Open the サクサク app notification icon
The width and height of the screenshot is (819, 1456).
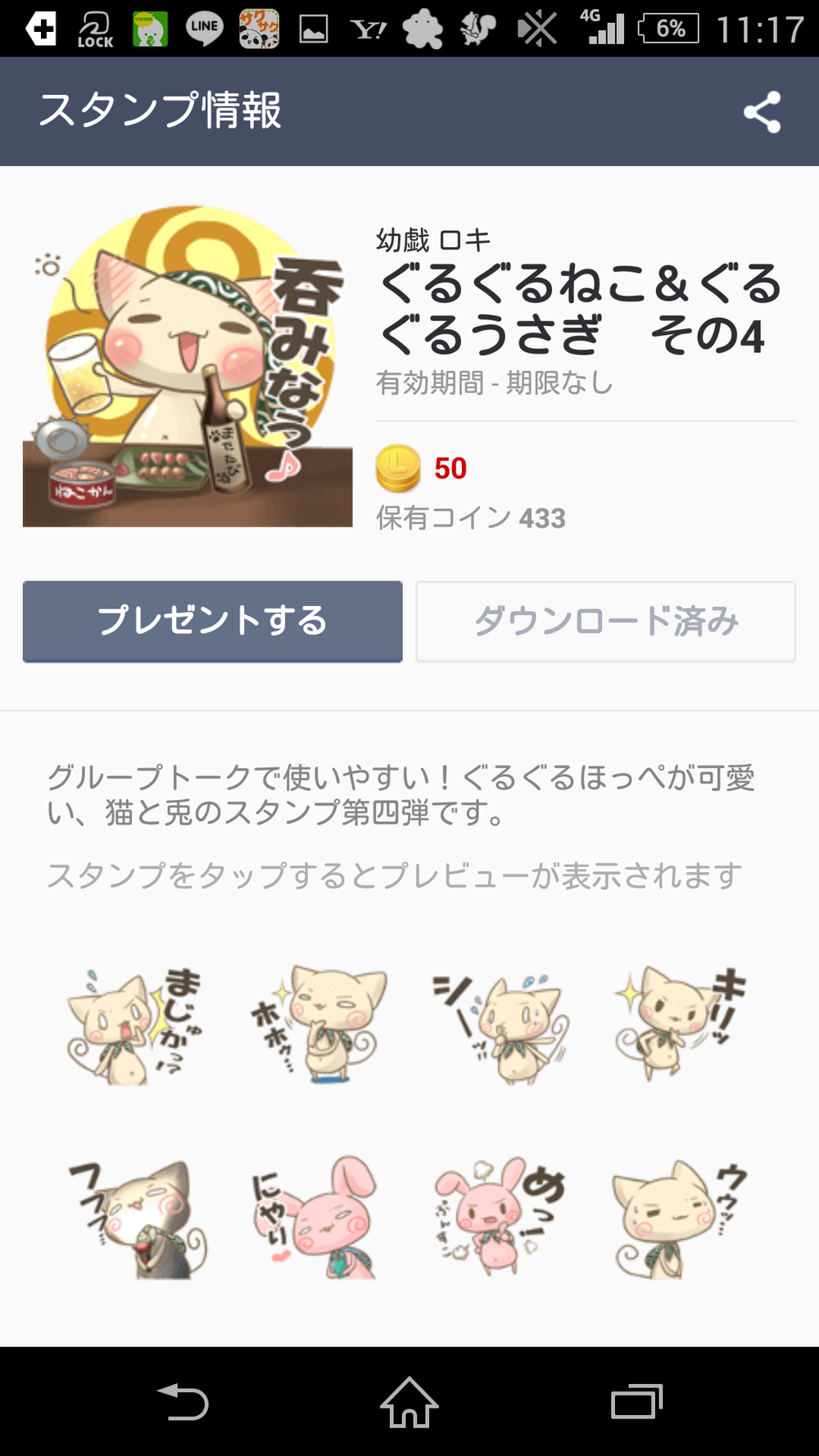point(260,29)
